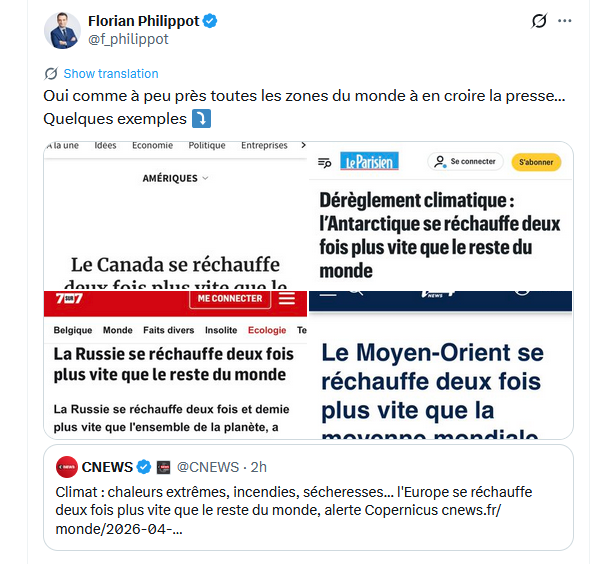The width and height of the screenshot is (609, 564).
Task: Open the Canada article screenshot image
Action: point(175,215)
